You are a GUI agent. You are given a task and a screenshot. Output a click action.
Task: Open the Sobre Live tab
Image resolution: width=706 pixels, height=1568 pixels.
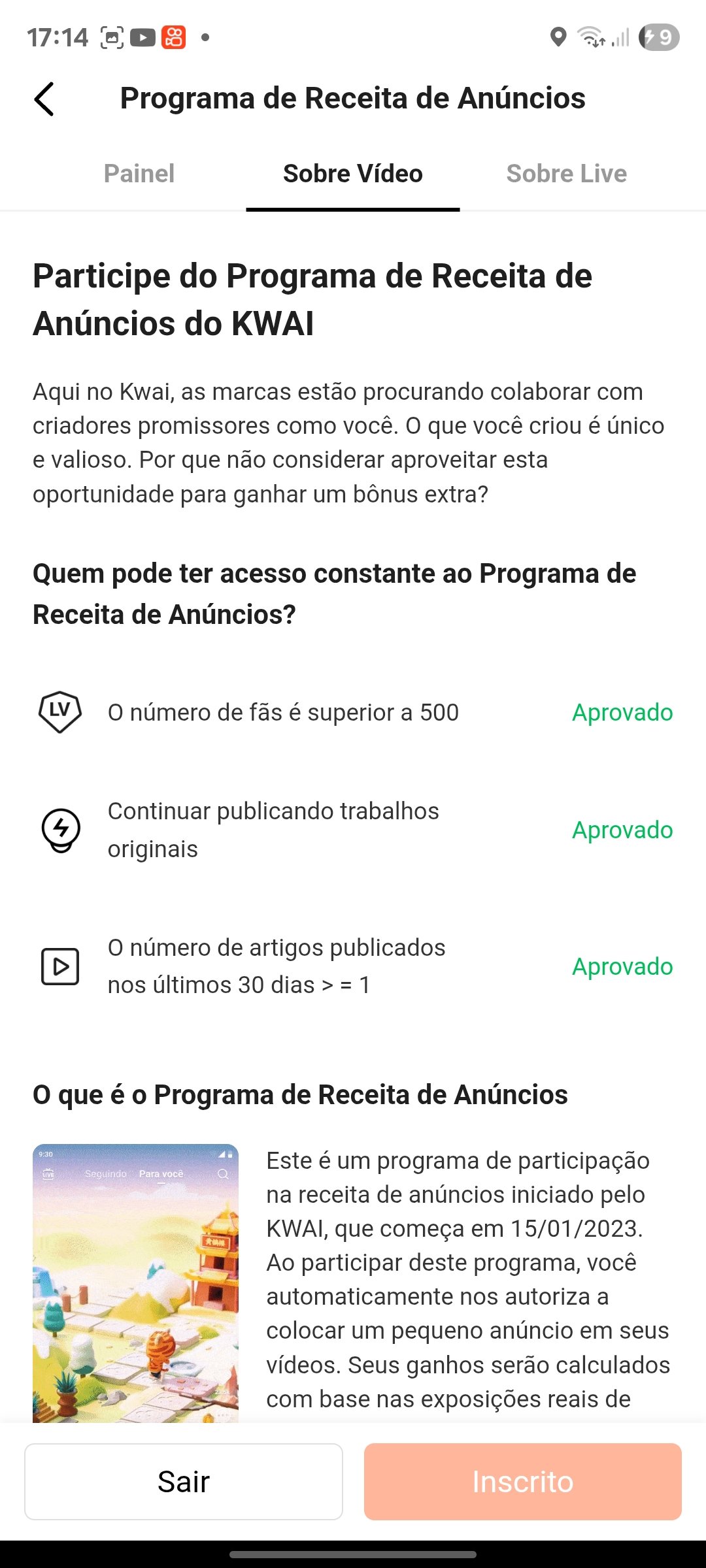(566, 174)
